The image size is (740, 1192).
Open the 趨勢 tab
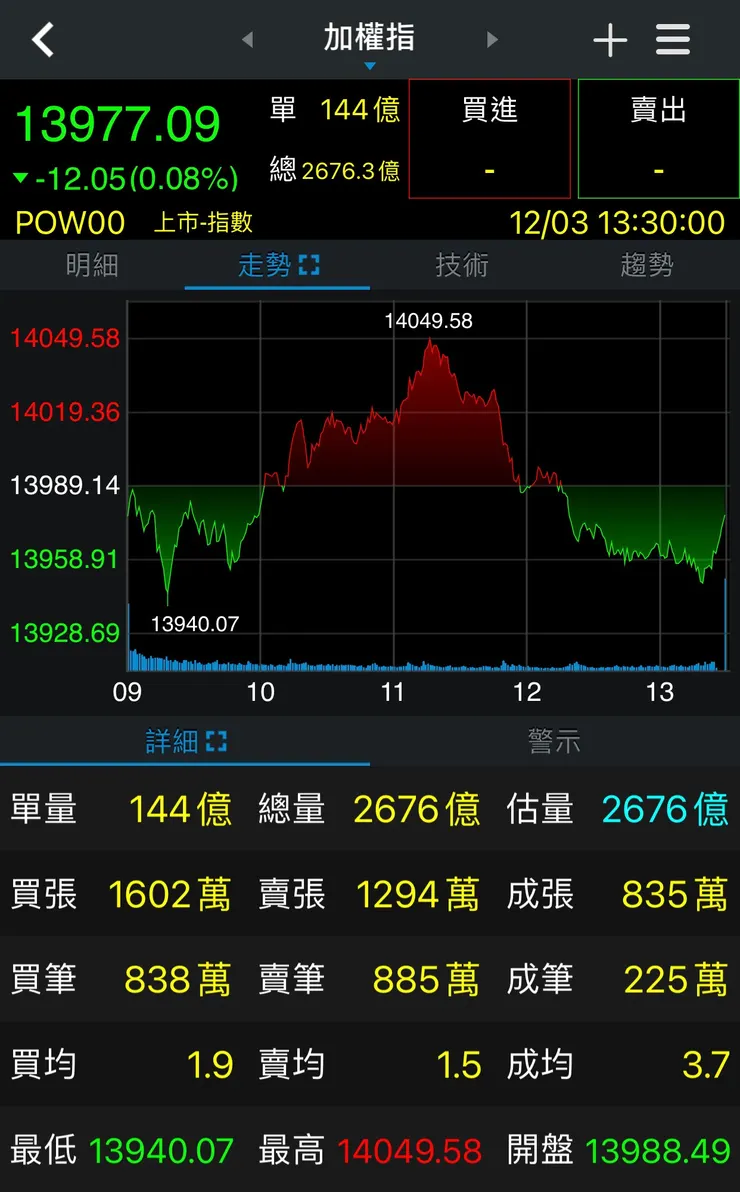[647, 266]
